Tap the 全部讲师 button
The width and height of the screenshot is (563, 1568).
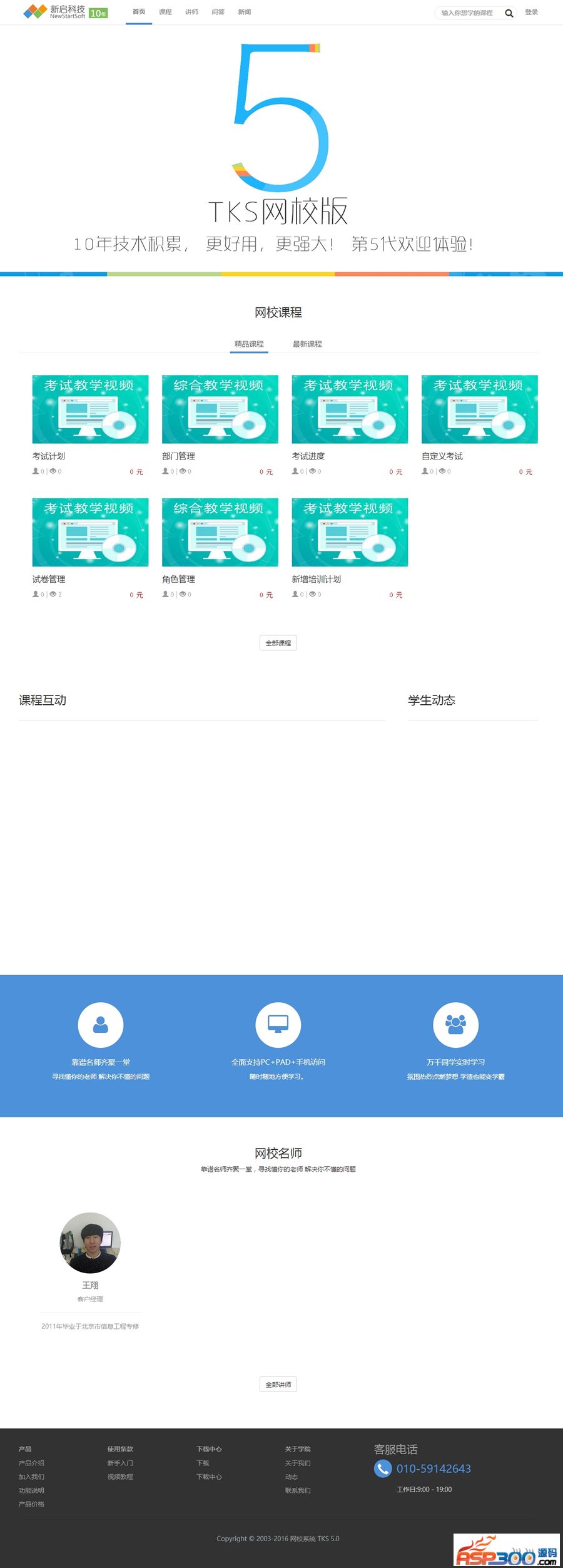278,1385
